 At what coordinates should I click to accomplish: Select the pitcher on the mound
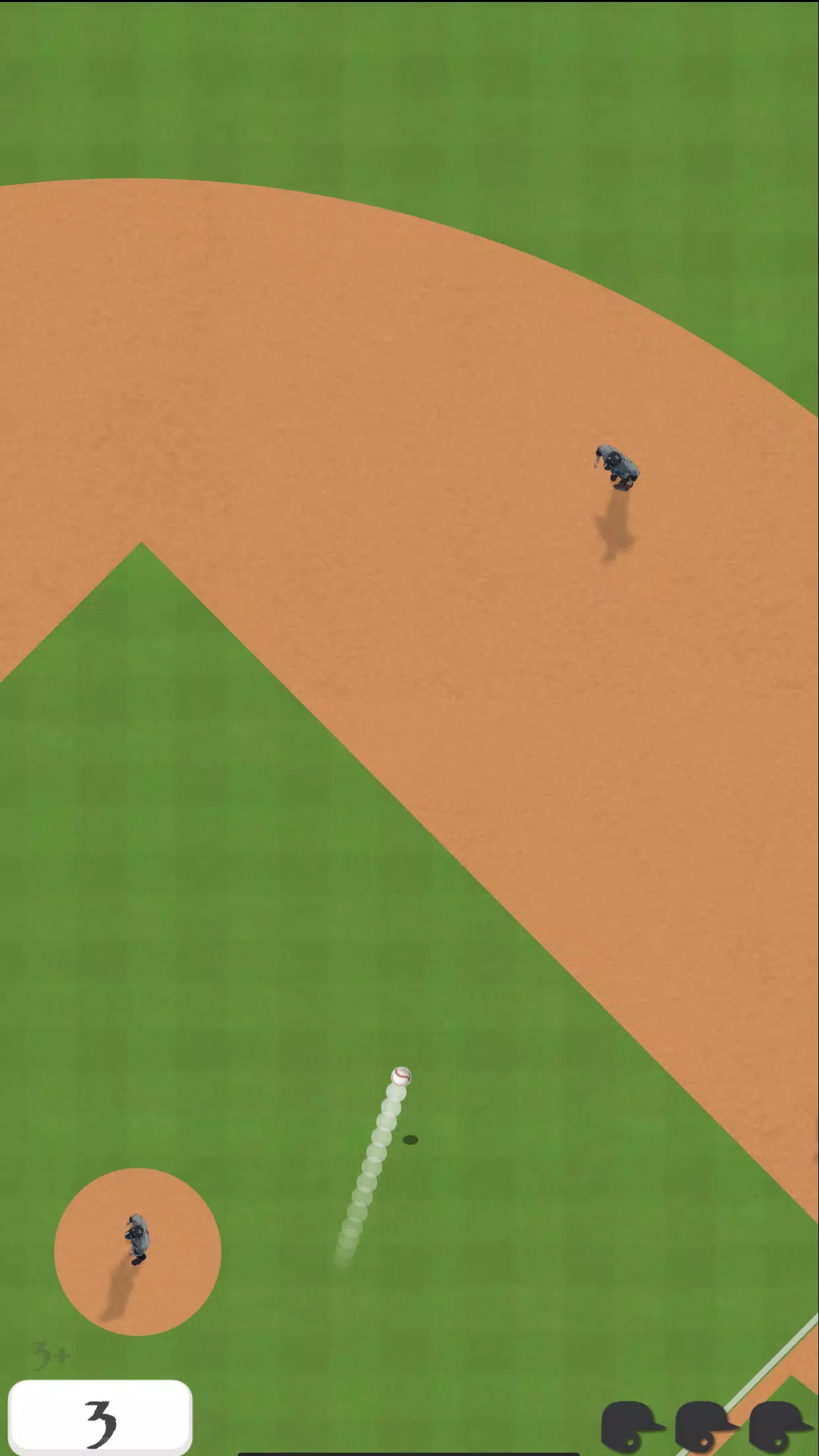click(x=137, y=1238)
